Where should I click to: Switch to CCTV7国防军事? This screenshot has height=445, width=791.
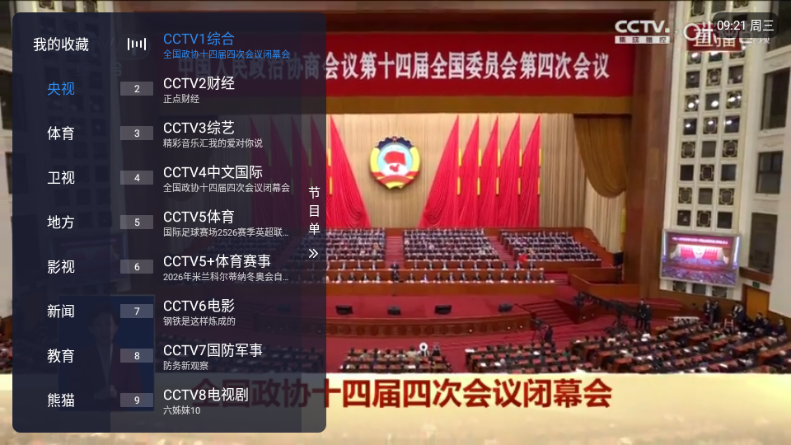[x=225, y=356]
